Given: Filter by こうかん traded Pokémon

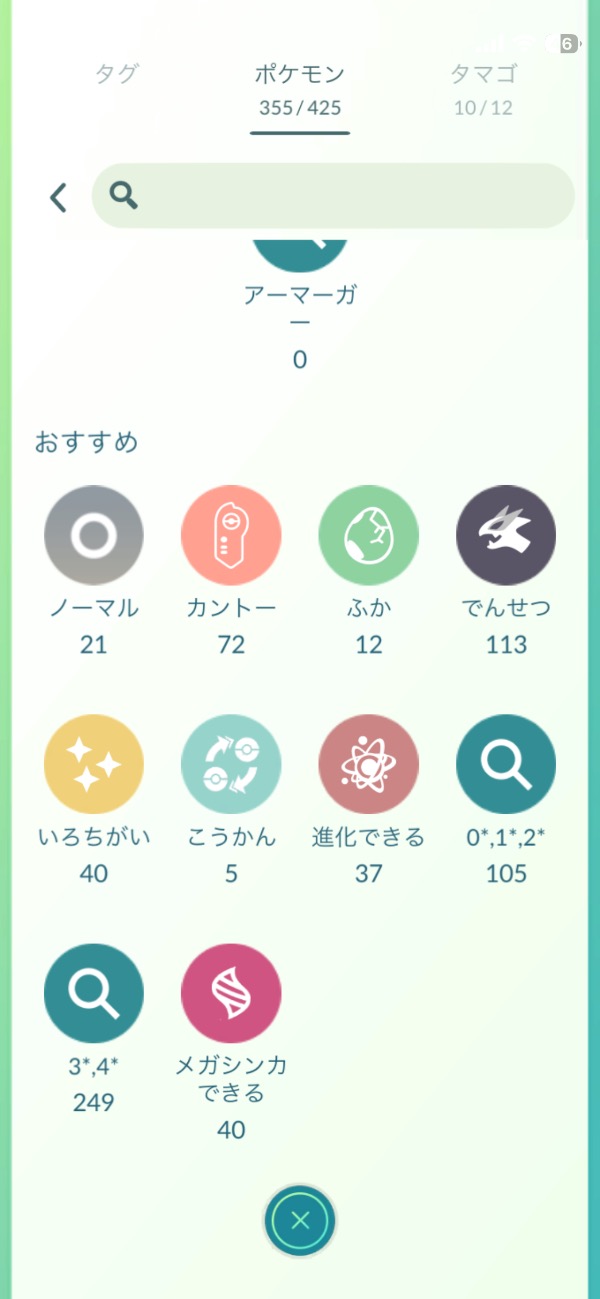Looking at the screenshot, I should pos(231,765).
